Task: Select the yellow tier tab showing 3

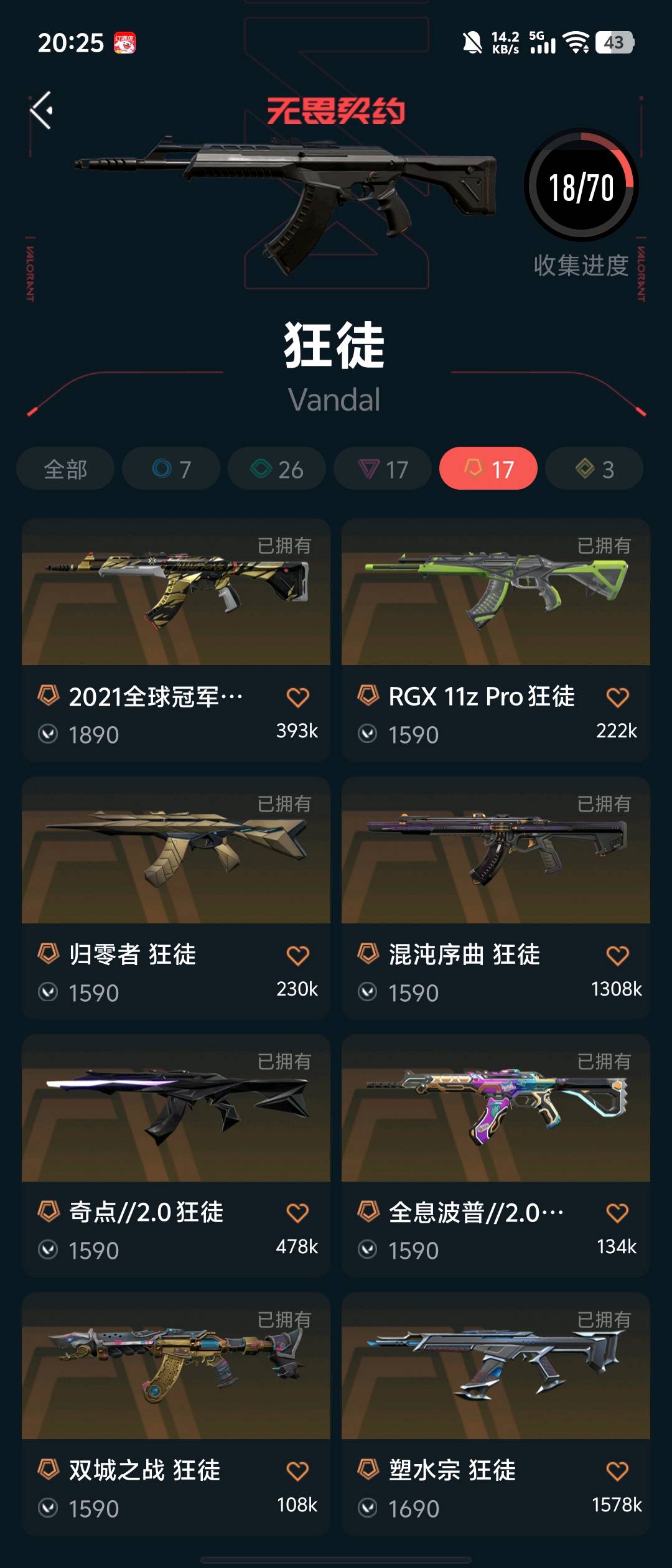Action: coord(594,469)
